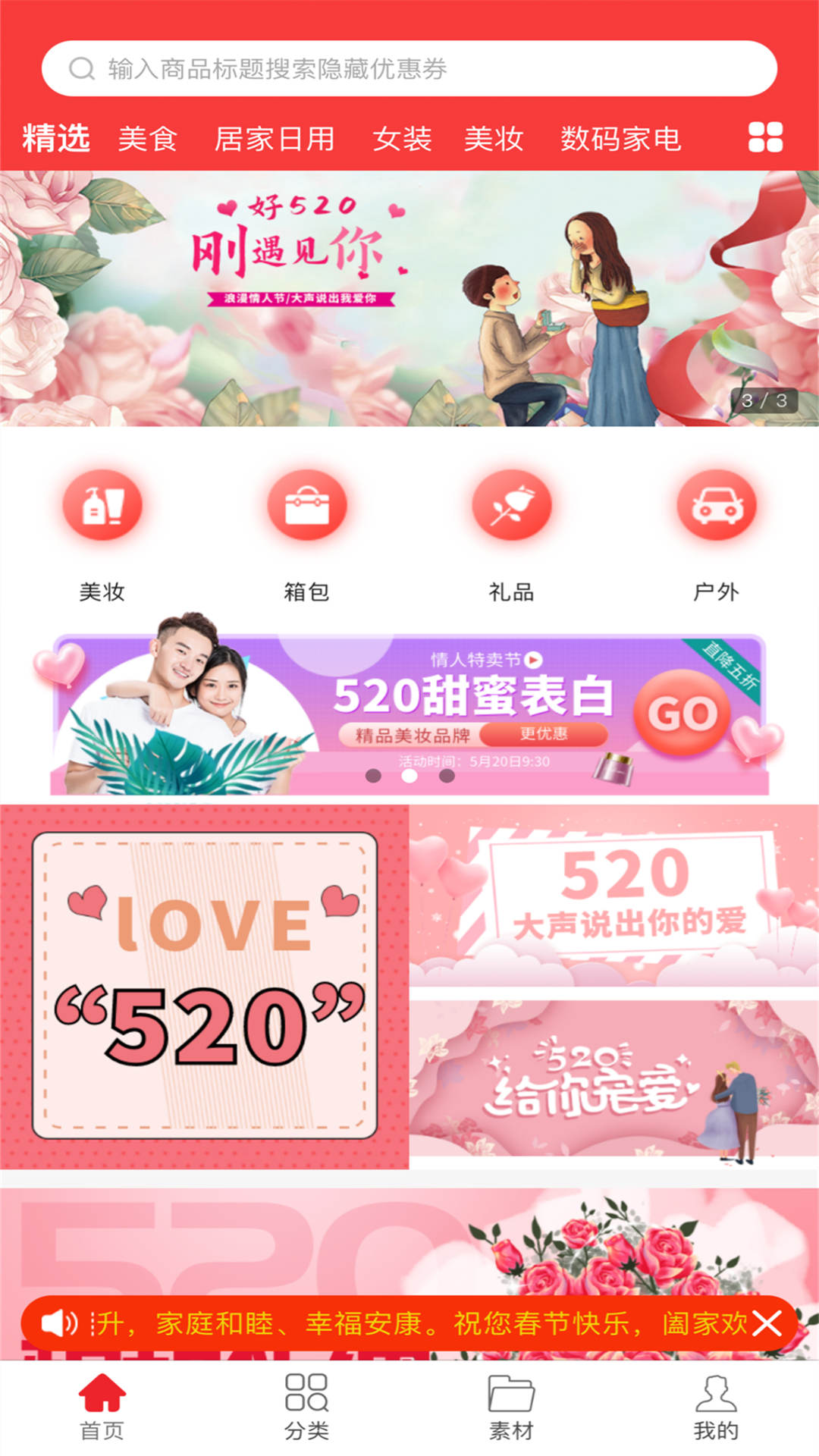Open the 箱包 shortcut icon
Viewport: 819px width, 1456px height.
point(307,506)
